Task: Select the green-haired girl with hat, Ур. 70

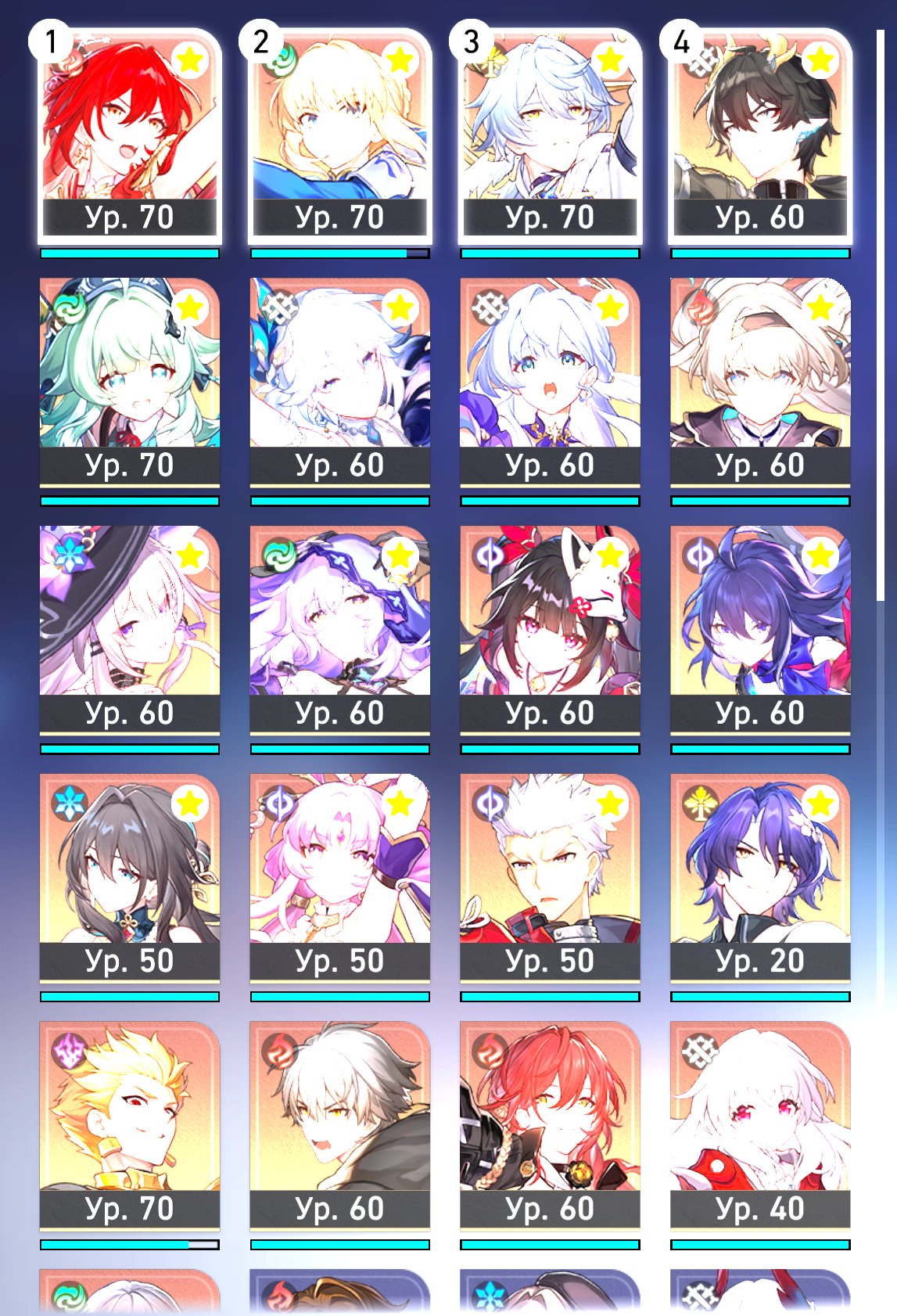Action: 130,382
